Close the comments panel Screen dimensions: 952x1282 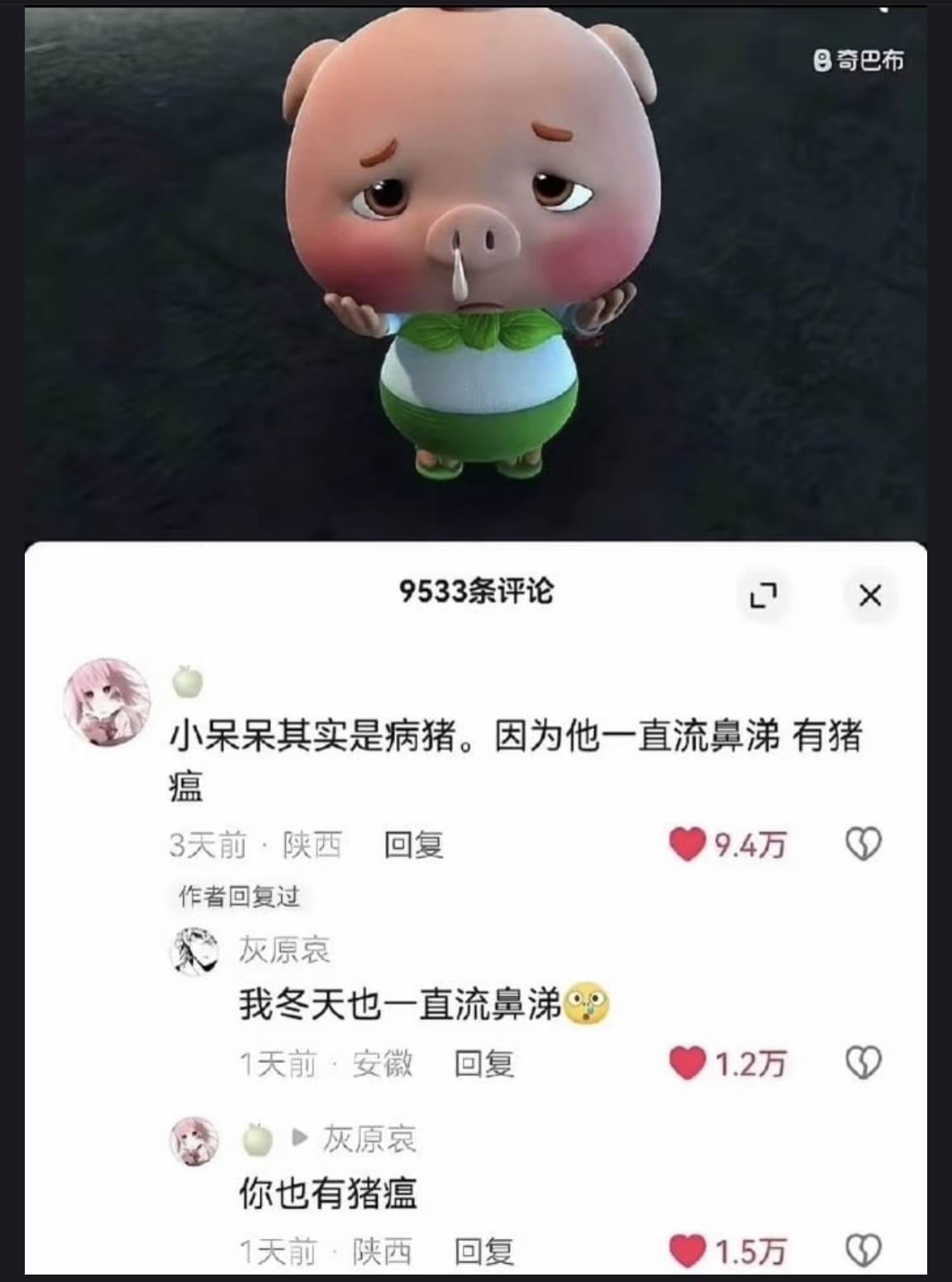pos(869,594)
